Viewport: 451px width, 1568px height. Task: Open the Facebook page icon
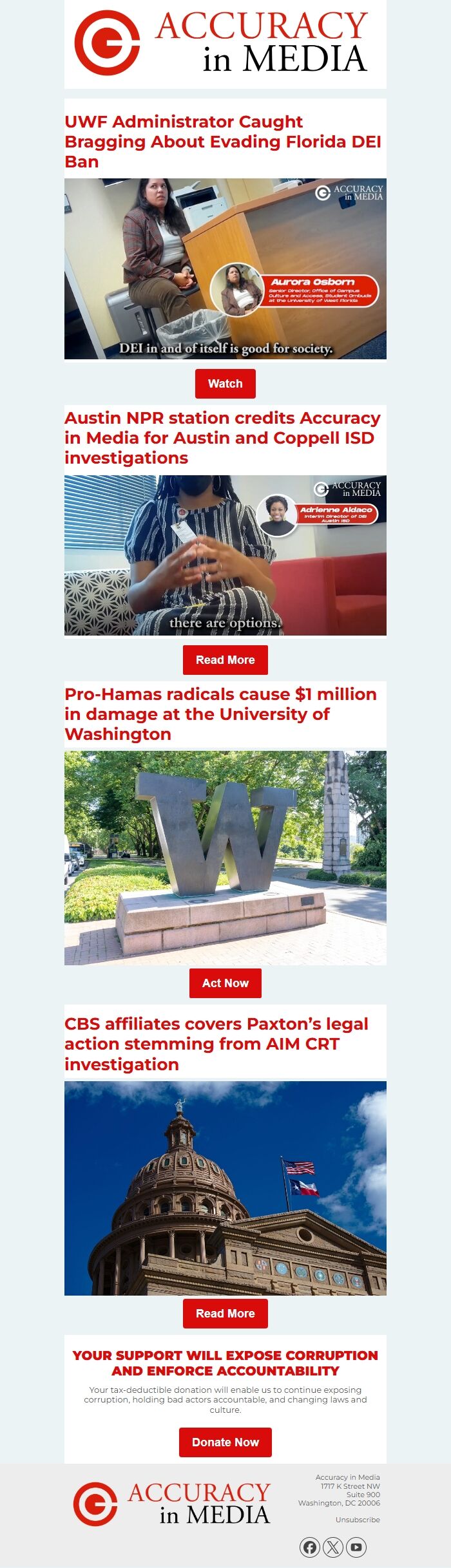[x=310, y=1547]
